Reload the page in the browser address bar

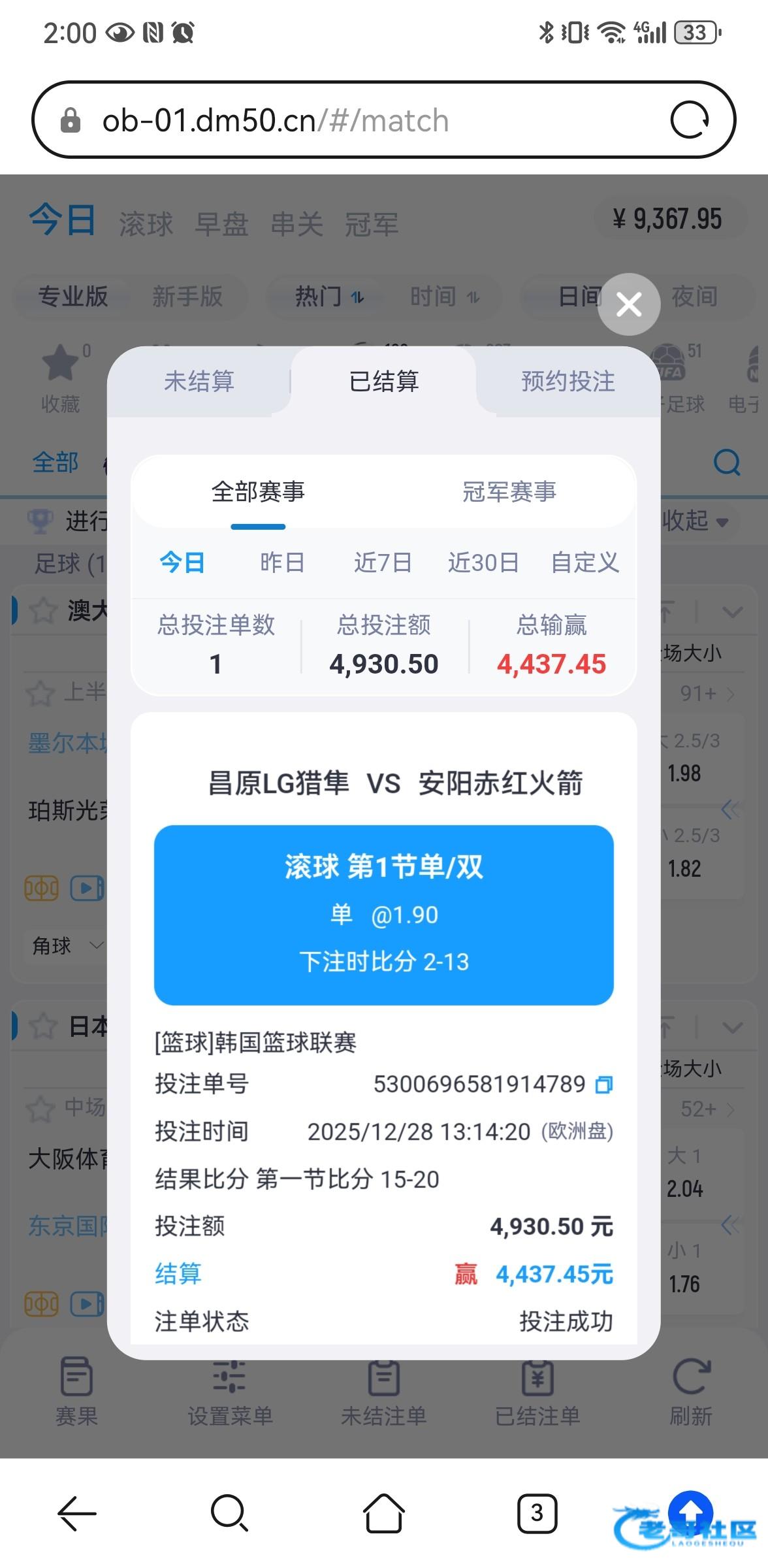pyautogui.click(x=690, y=120)
